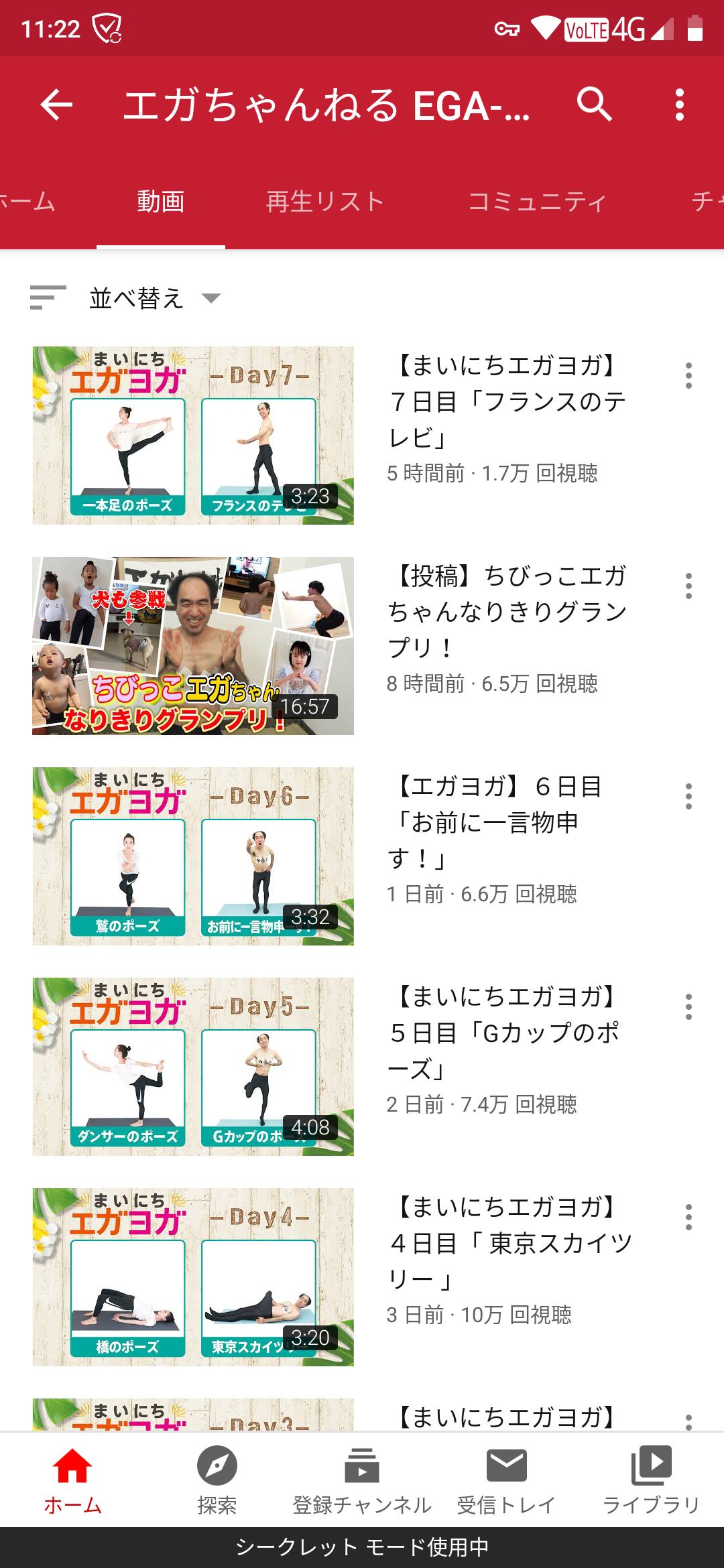Select the 動画 tab
This screenshot has width=724, height=1568.
[x=161, y=201]
